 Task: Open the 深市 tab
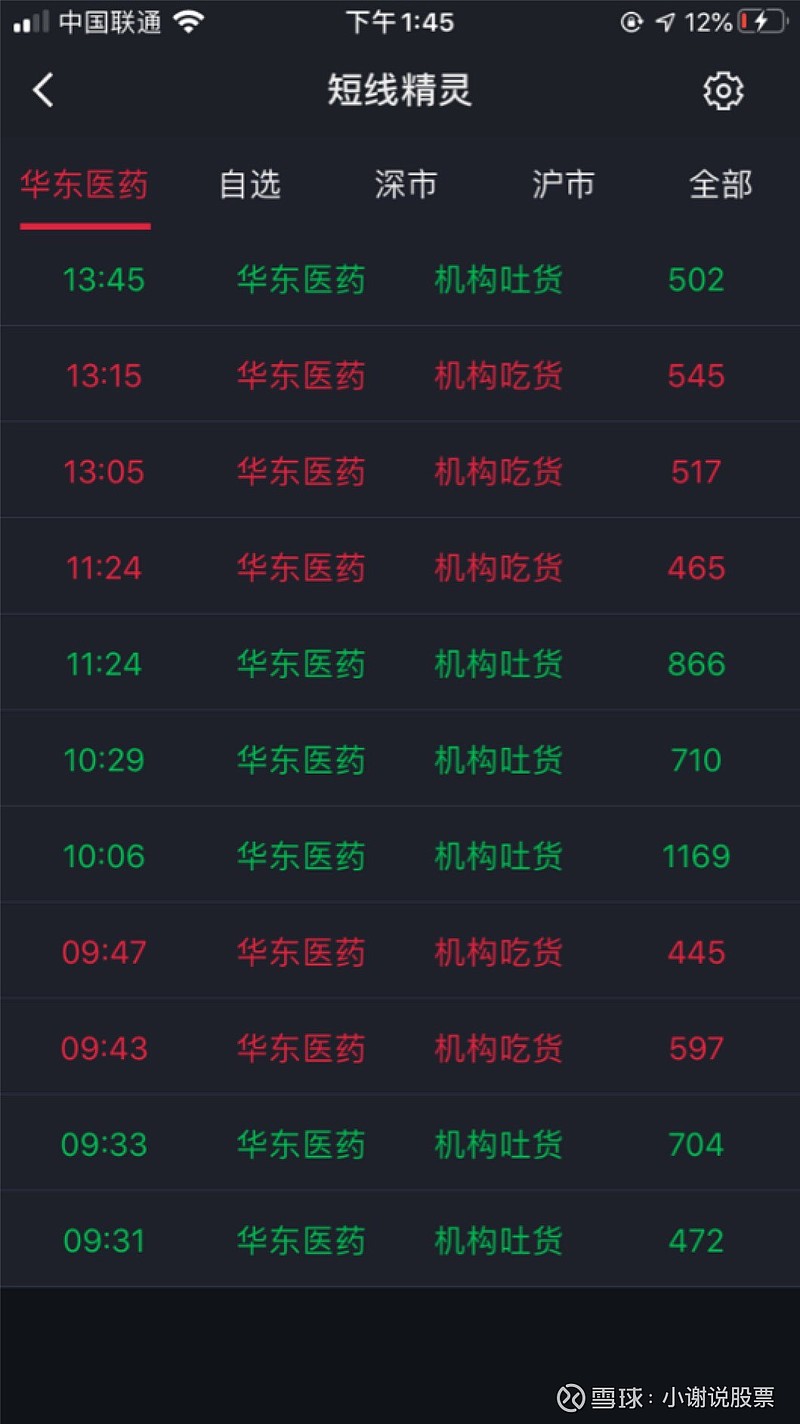click(x=405, y=185)
